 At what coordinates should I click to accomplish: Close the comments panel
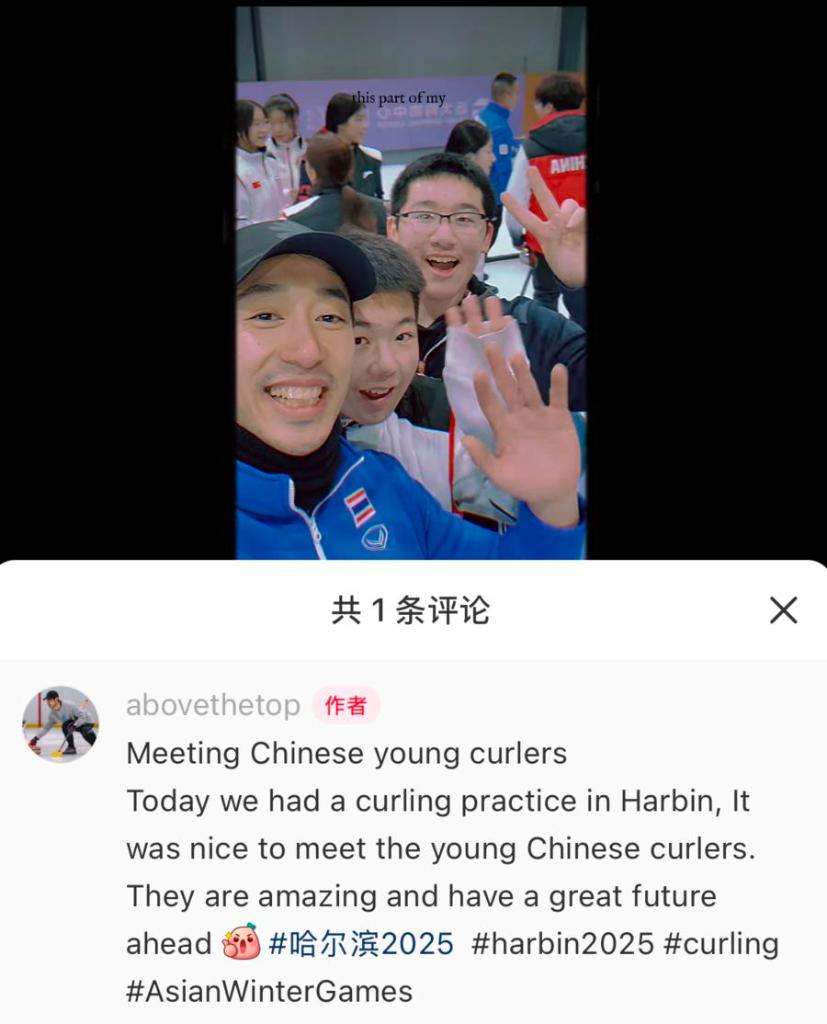tap(783, 610)
